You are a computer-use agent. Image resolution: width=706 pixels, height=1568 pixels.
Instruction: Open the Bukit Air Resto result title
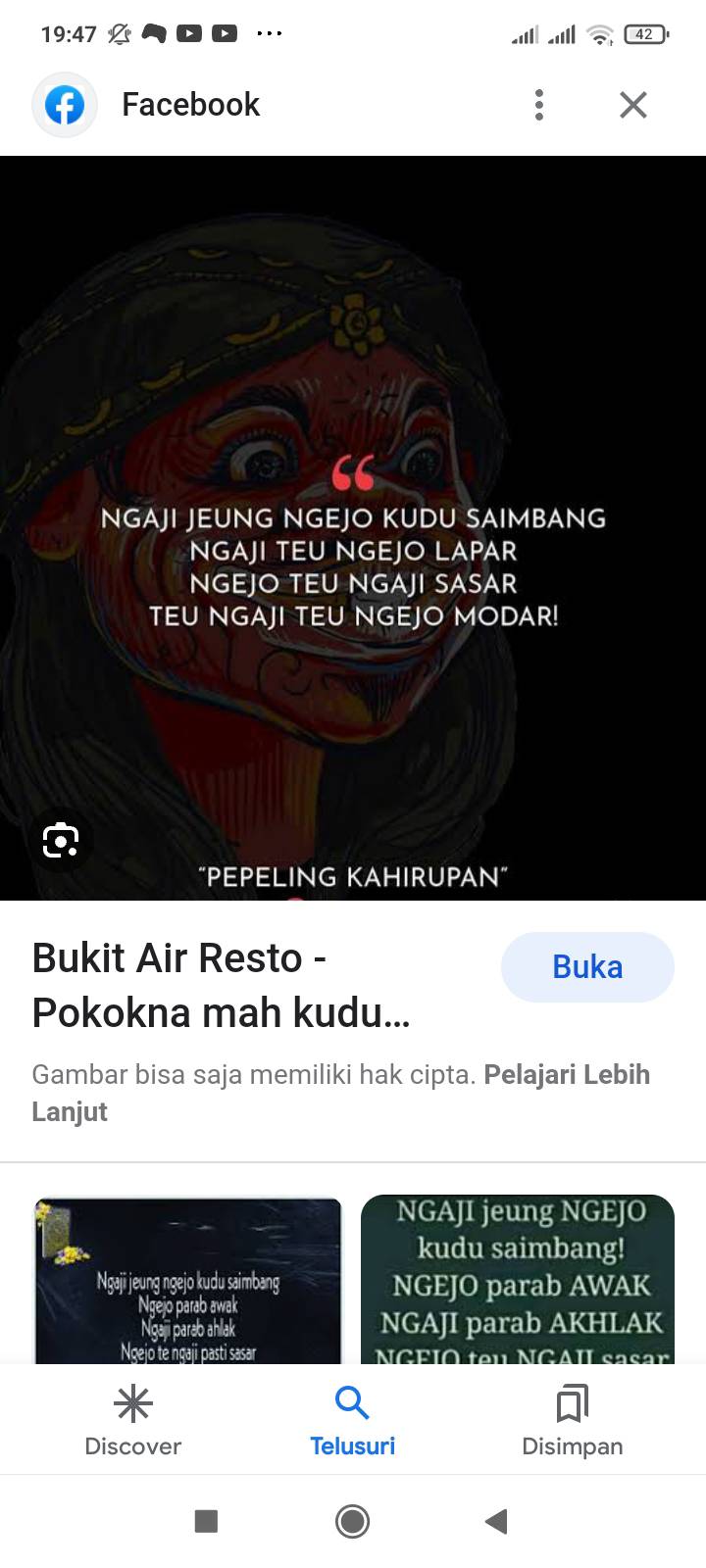(x=221, y=985)
